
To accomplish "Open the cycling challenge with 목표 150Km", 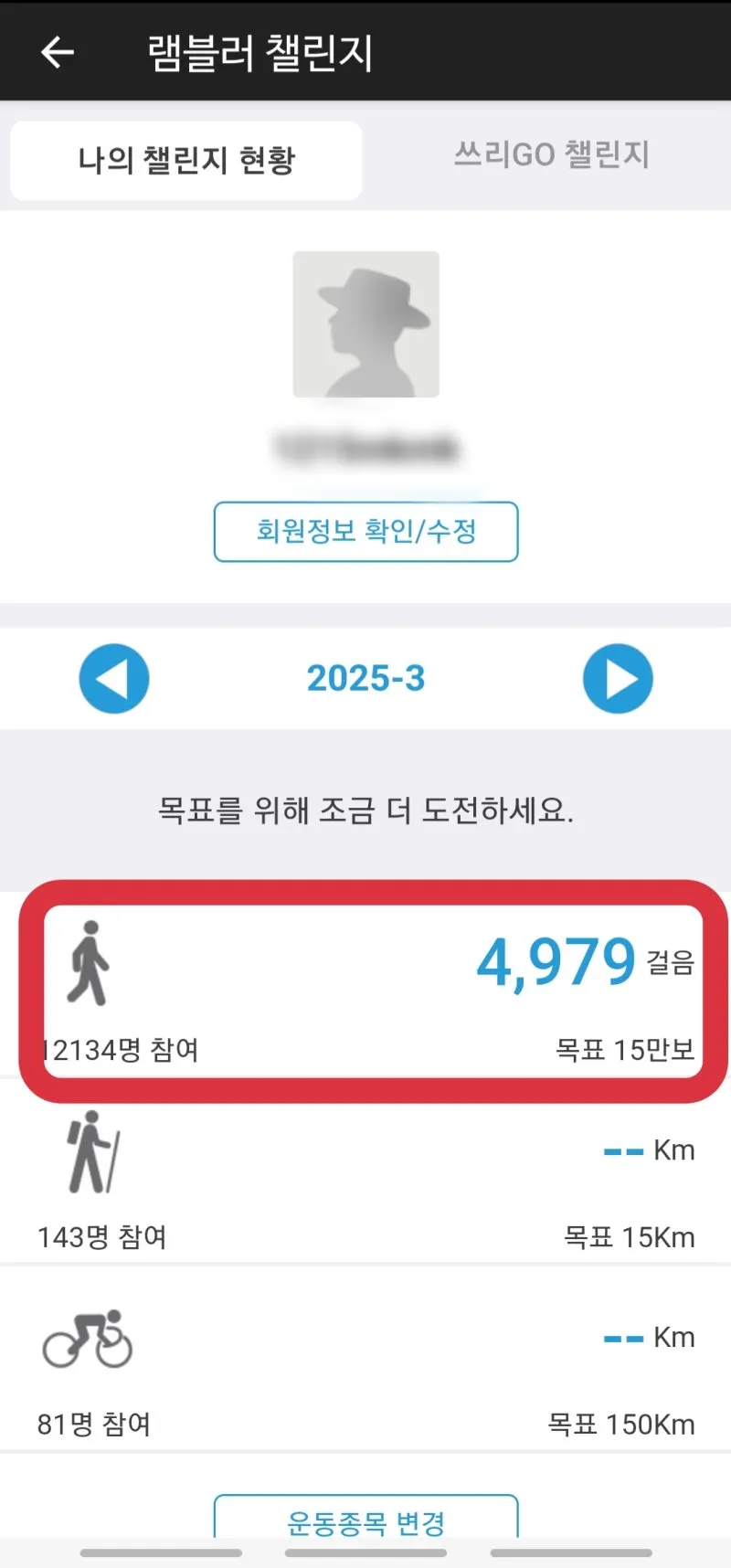I will pos(365,1366).
